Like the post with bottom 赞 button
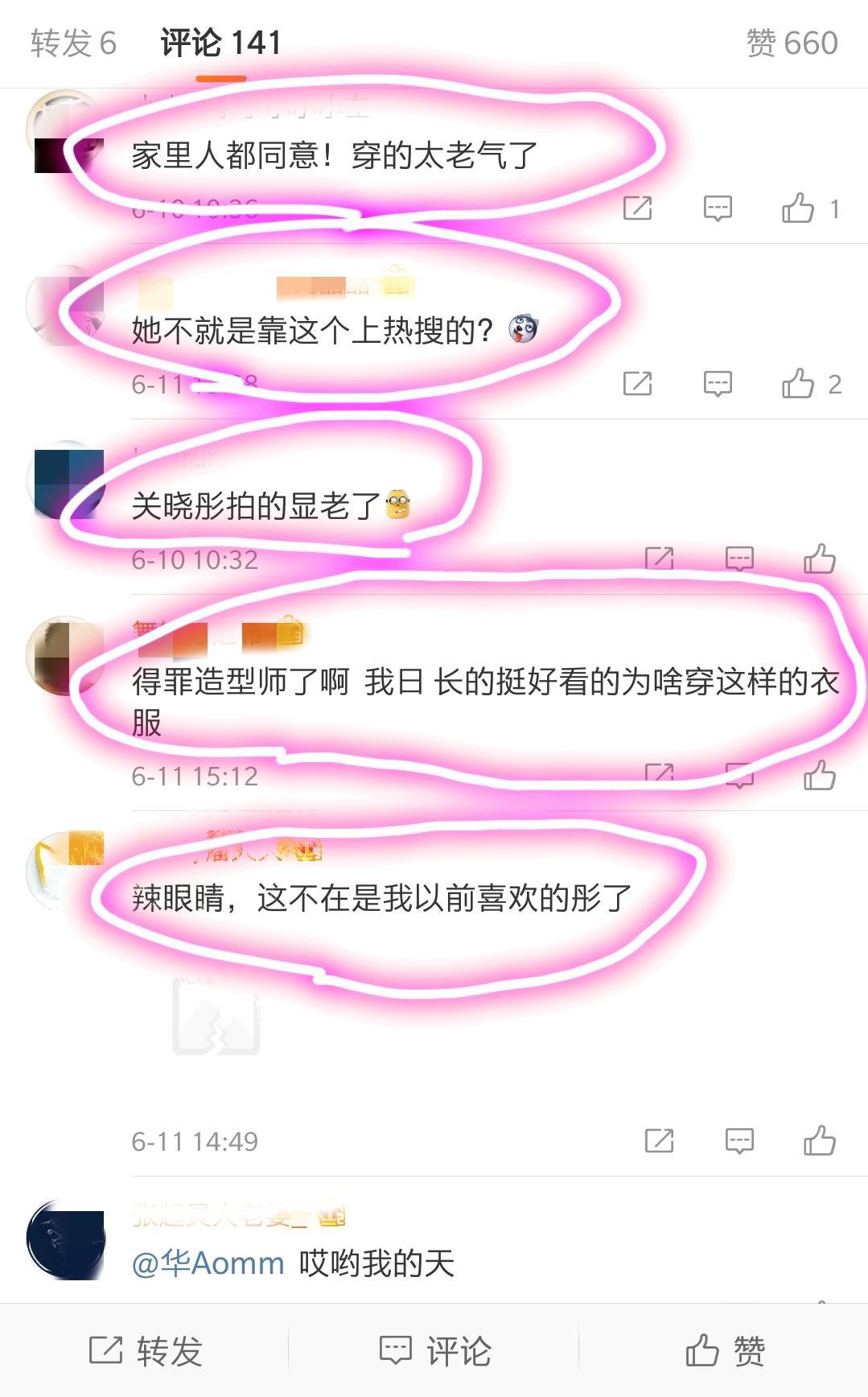The height and width of the screenshot is (1397, 868). coord(724,1350)
